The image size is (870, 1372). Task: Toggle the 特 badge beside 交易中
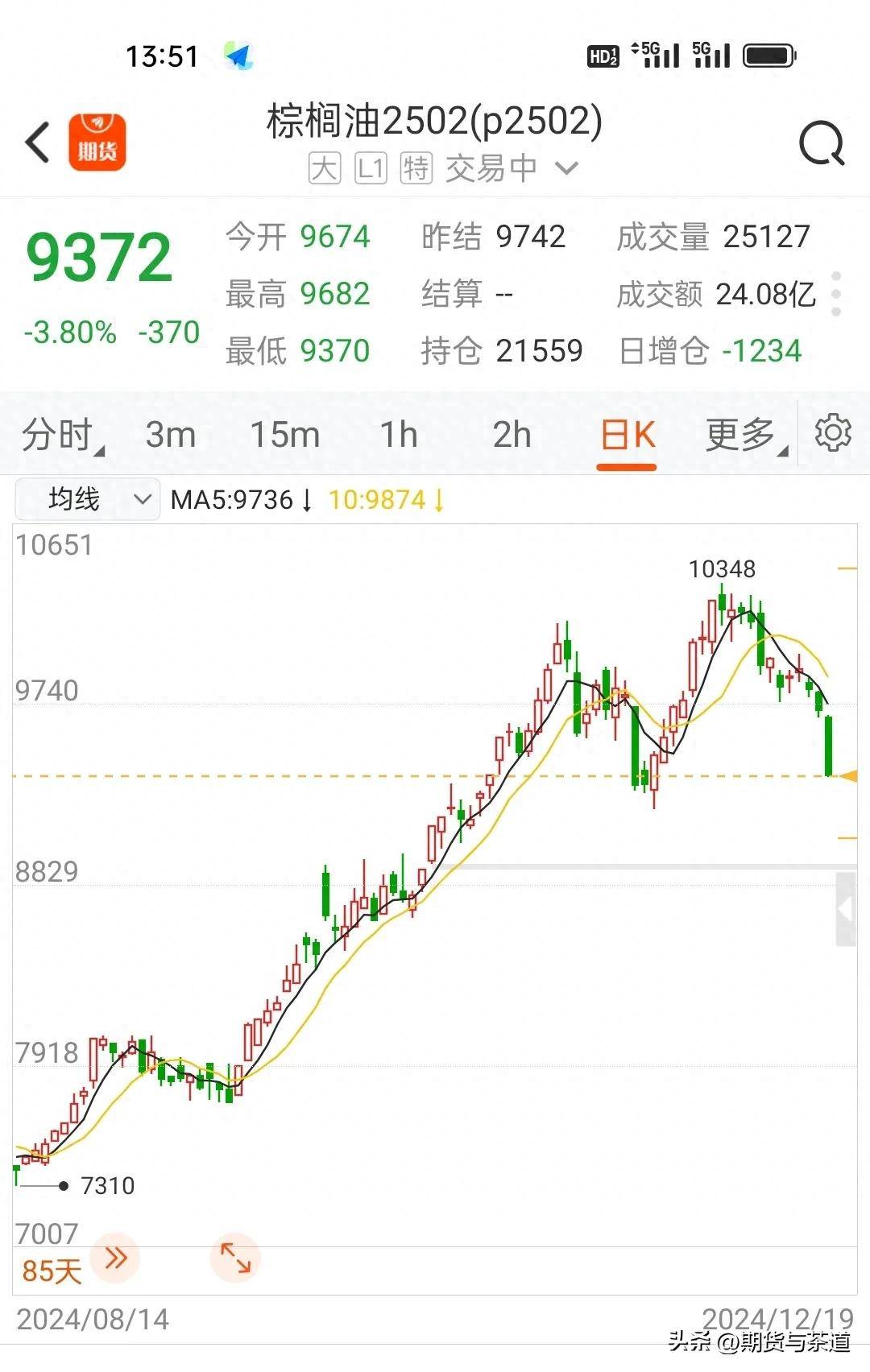(x=416, y=168)
